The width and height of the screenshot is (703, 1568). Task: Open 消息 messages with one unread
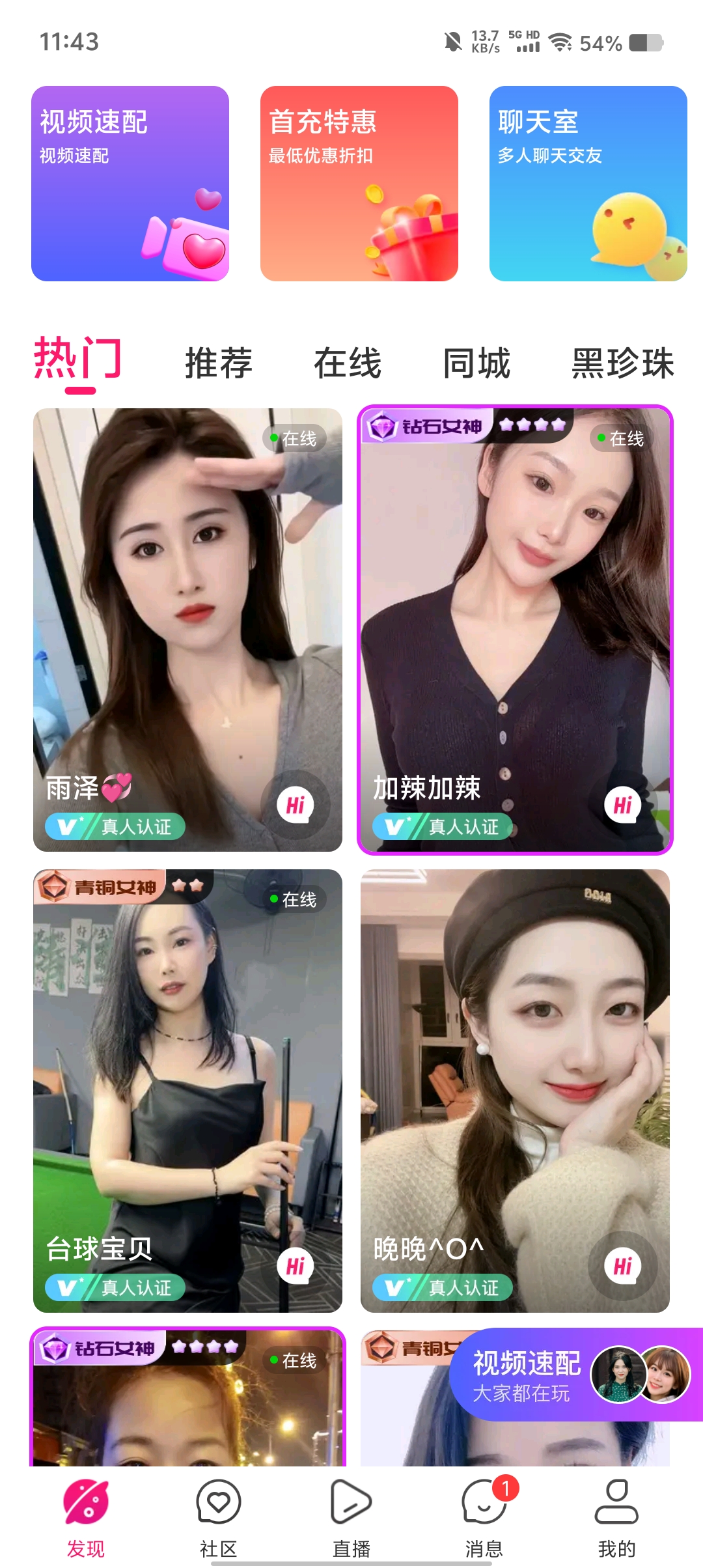point(484,1518)
